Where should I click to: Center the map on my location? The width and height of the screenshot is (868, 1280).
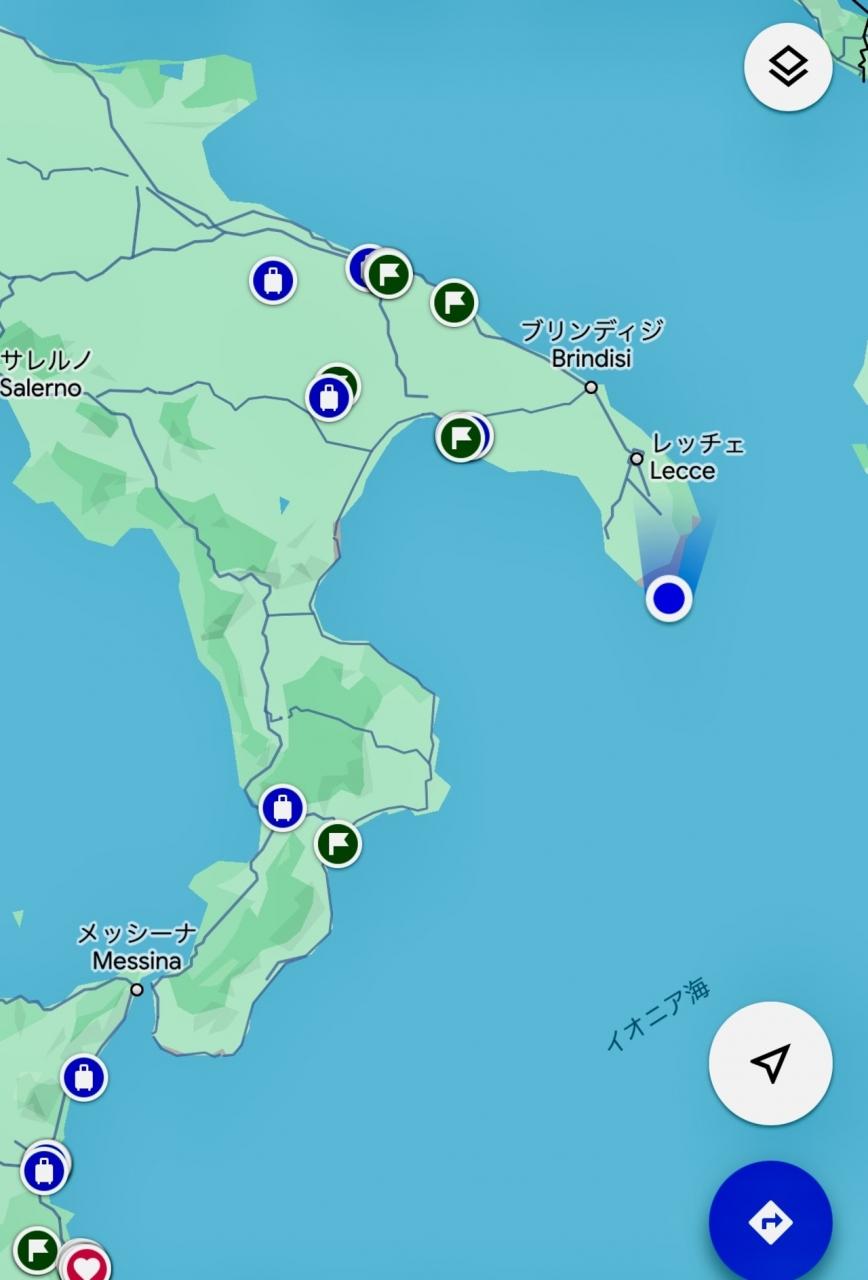pos(770,1063)
